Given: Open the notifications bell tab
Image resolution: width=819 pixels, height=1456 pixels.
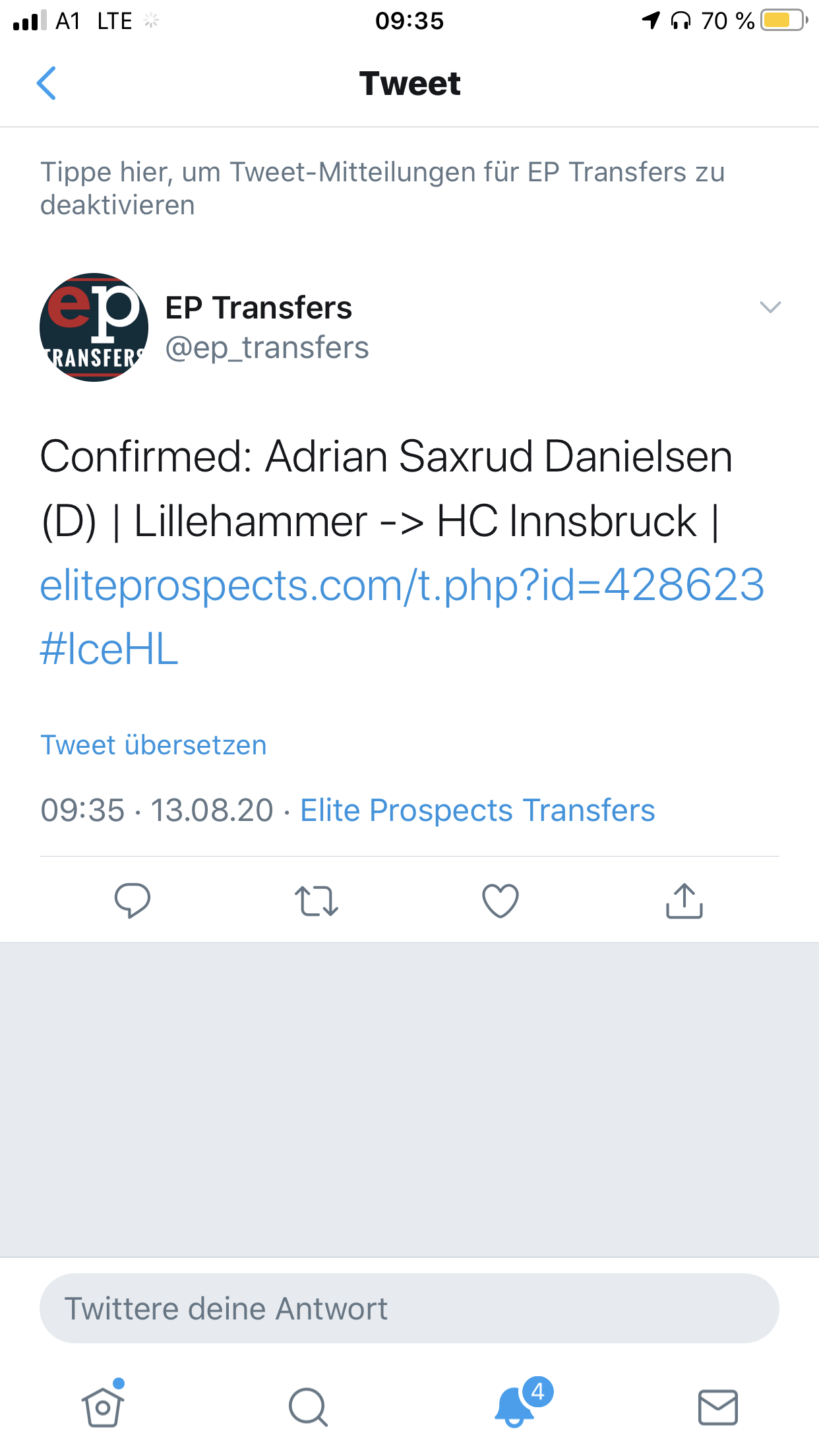Looking at the screenshot, I should point(515,1407).
